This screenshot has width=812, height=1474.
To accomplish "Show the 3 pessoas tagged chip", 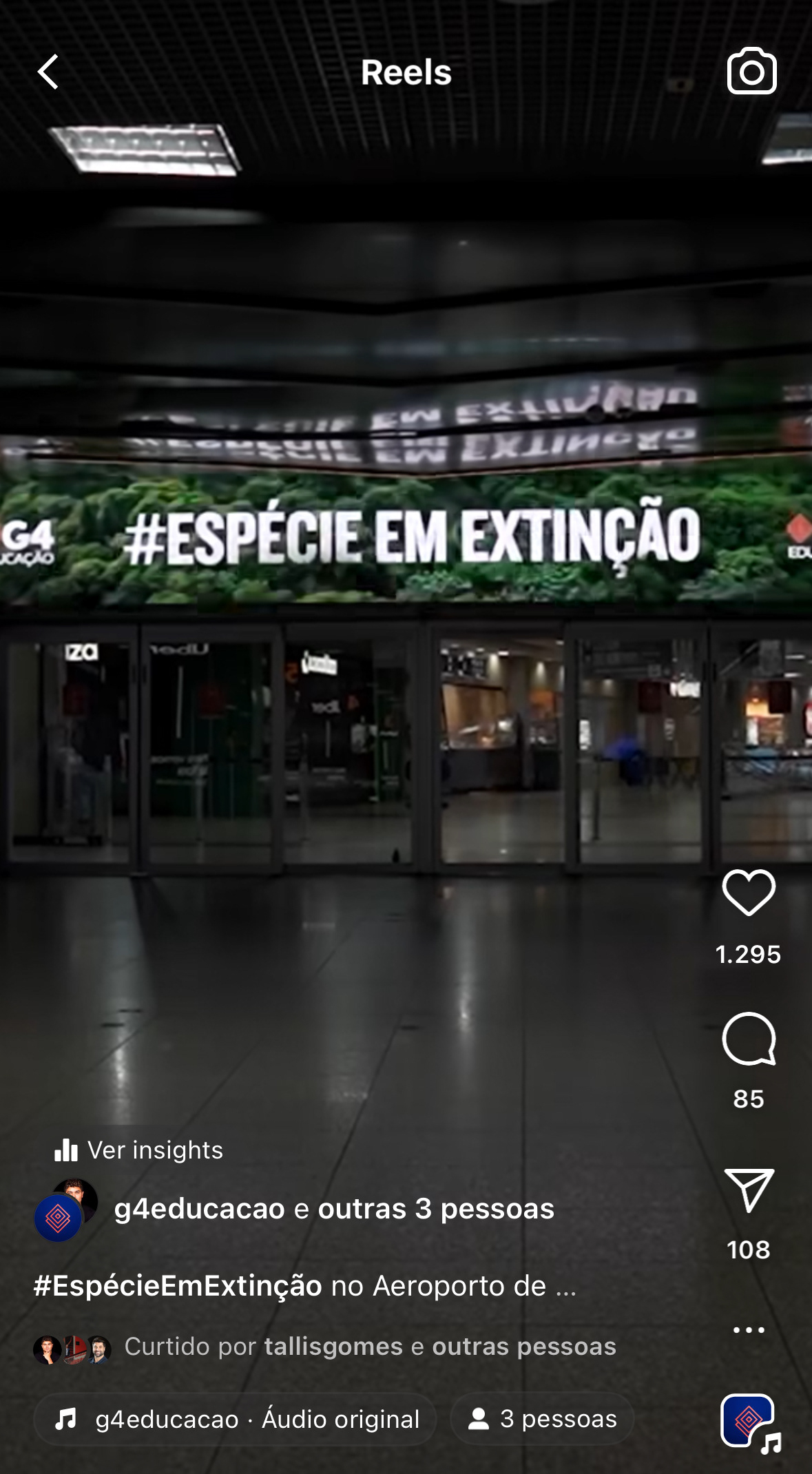I will pyautogui.click(x=542, y=1419).
